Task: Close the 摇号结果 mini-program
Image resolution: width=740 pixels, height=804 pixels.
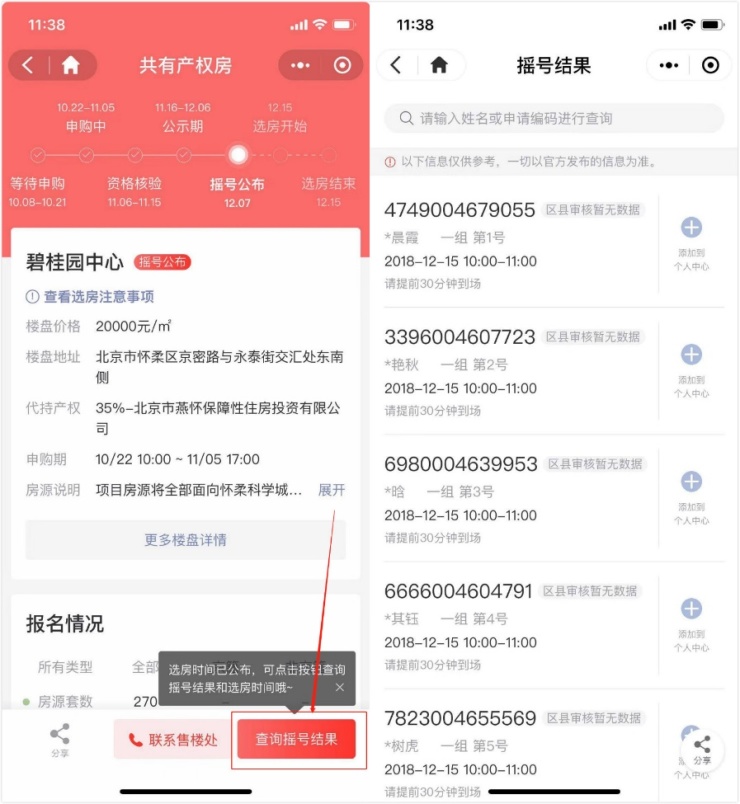Action: pyautogui.click(x=711, y=66)
